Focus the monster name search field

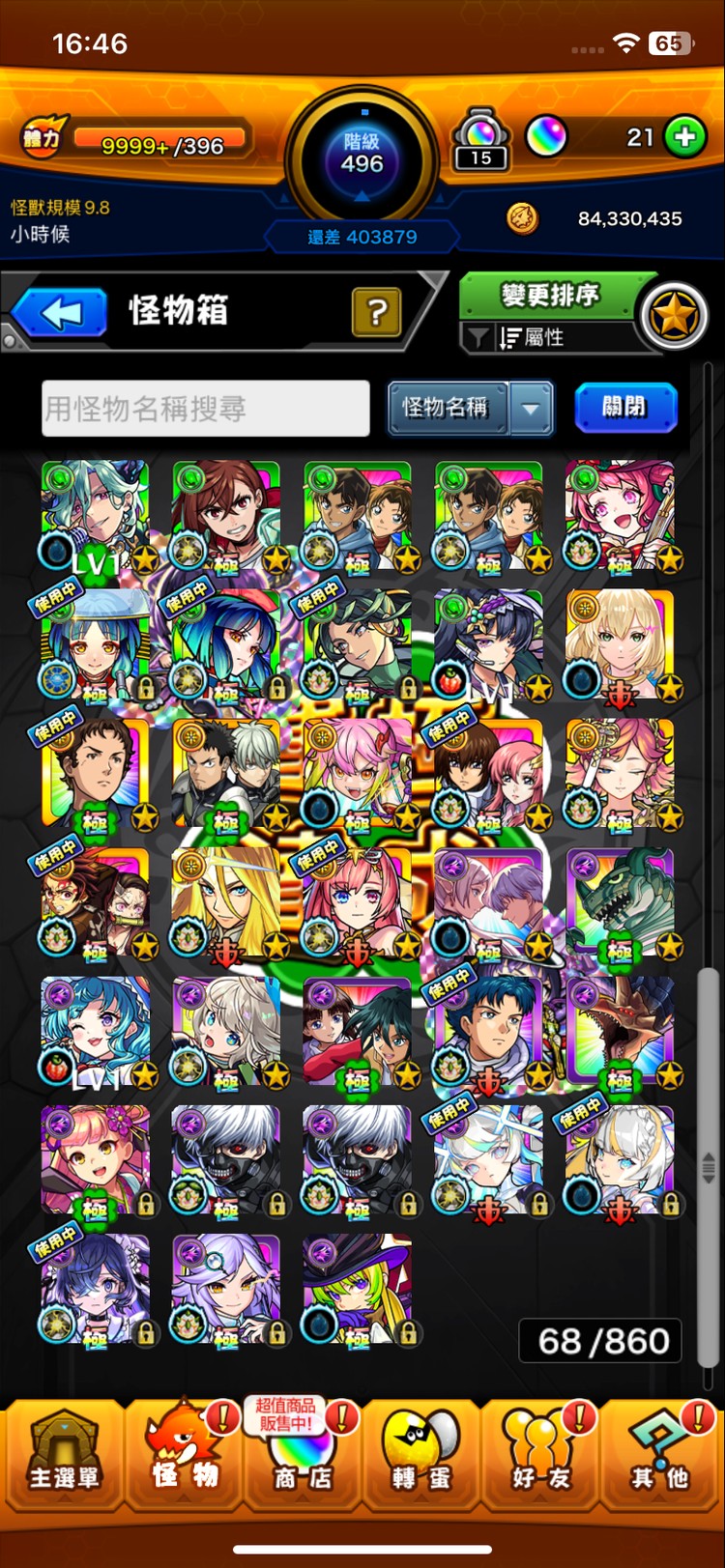[206, 409]
